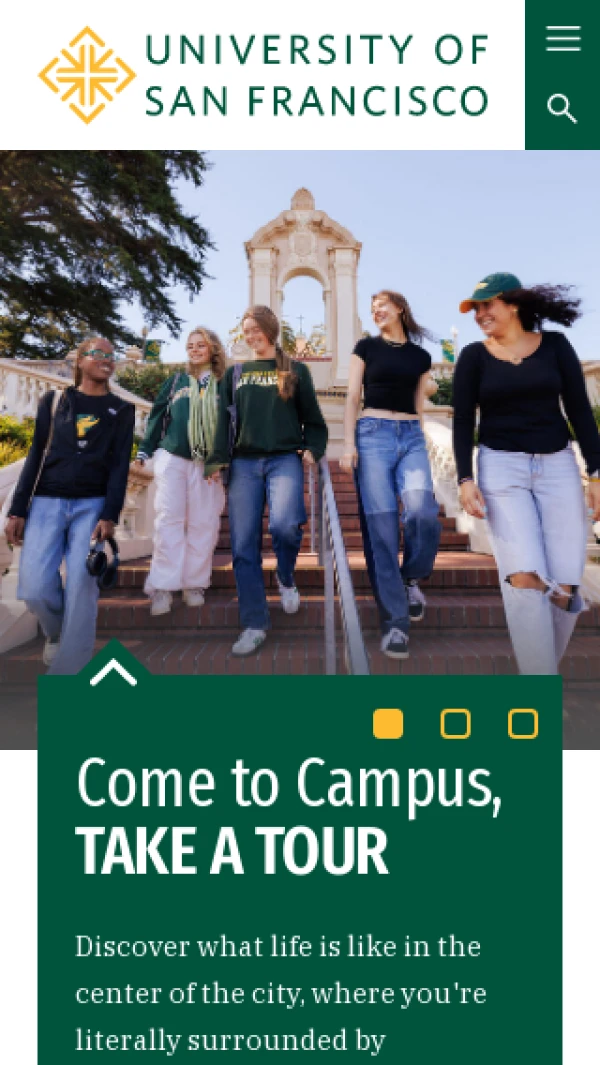Expand the panel with the up chevron
Image resolution: width=600 pixels, height=1065 pixels.
click(x=113, y=673)
